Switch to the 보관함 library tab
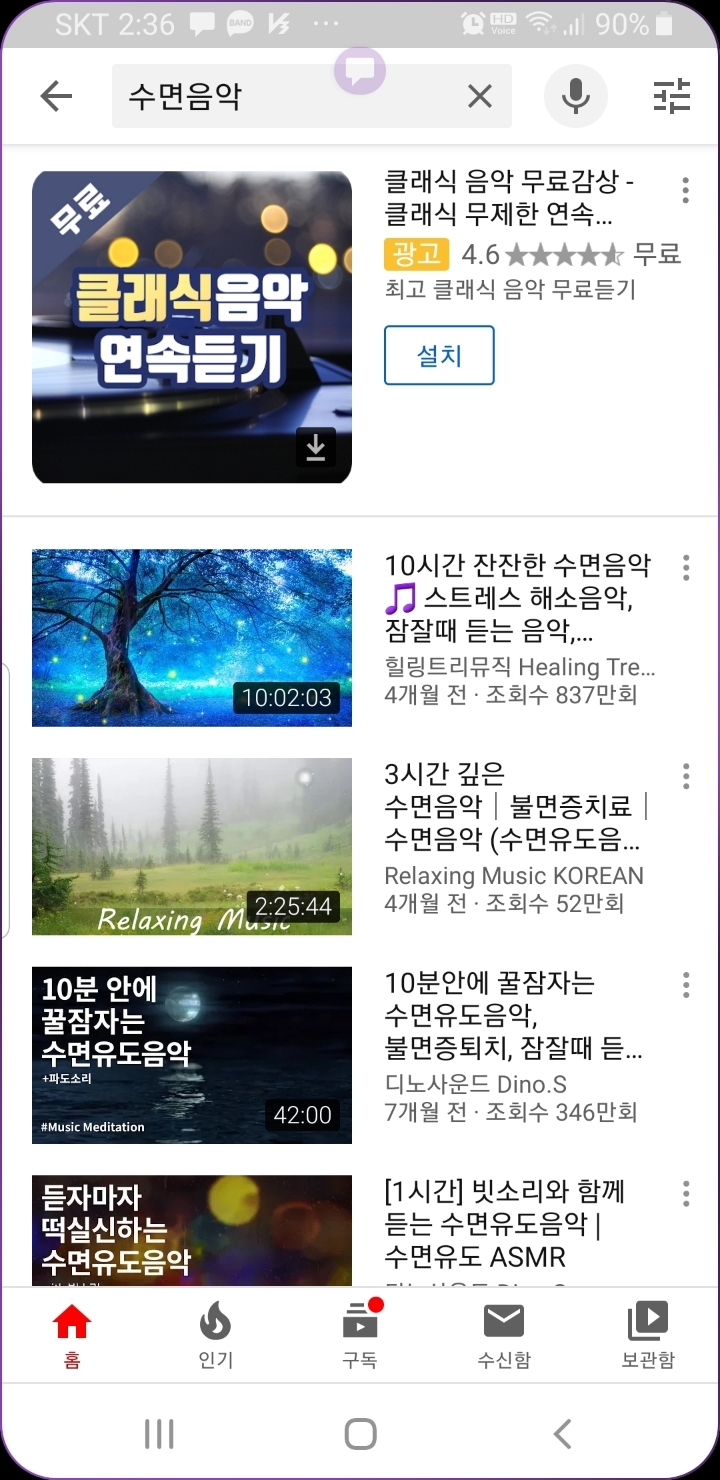The image size is (720, 1480). 647,1335
